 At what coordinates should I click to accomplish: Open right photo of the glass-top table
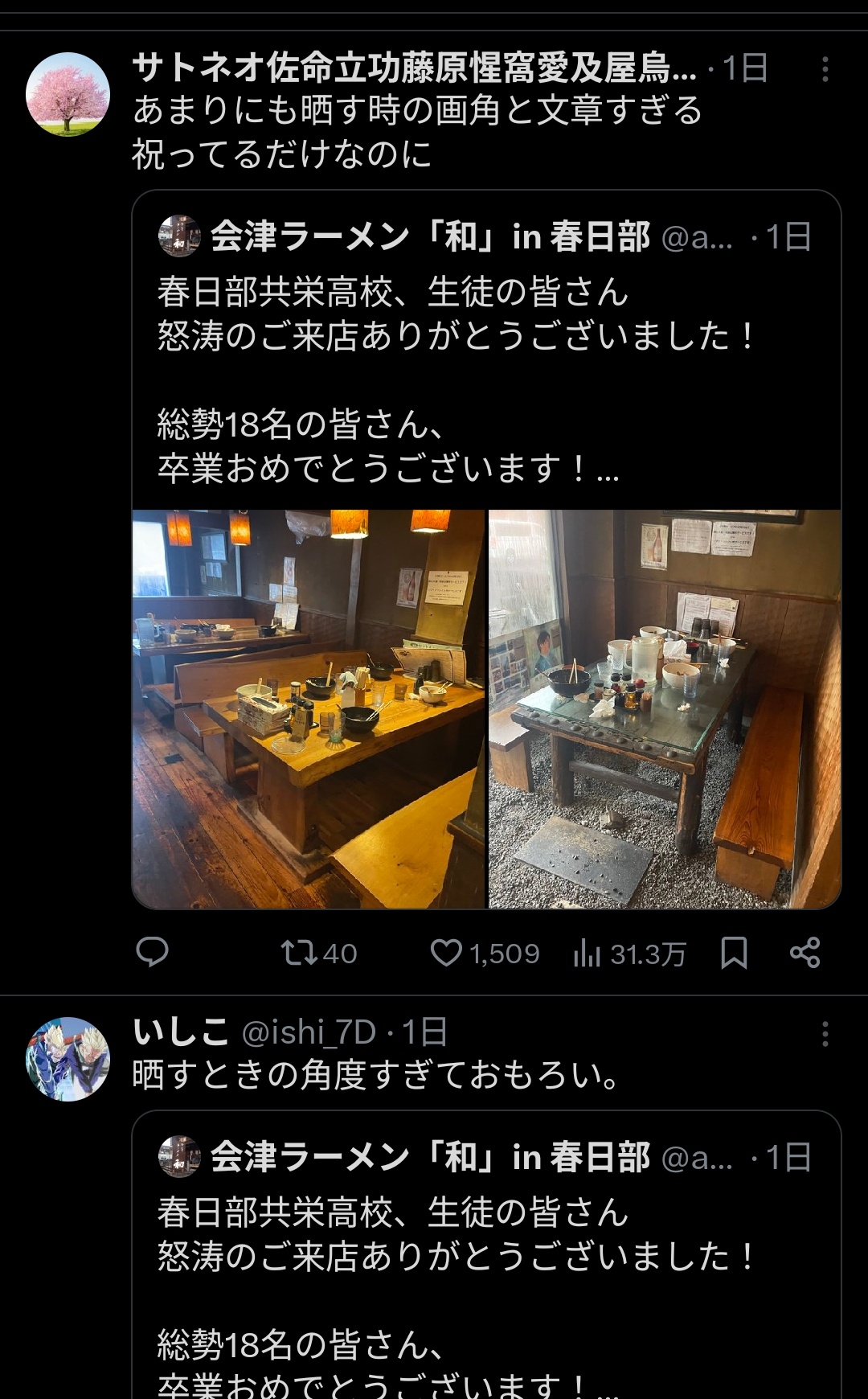(x=665, y=708)
